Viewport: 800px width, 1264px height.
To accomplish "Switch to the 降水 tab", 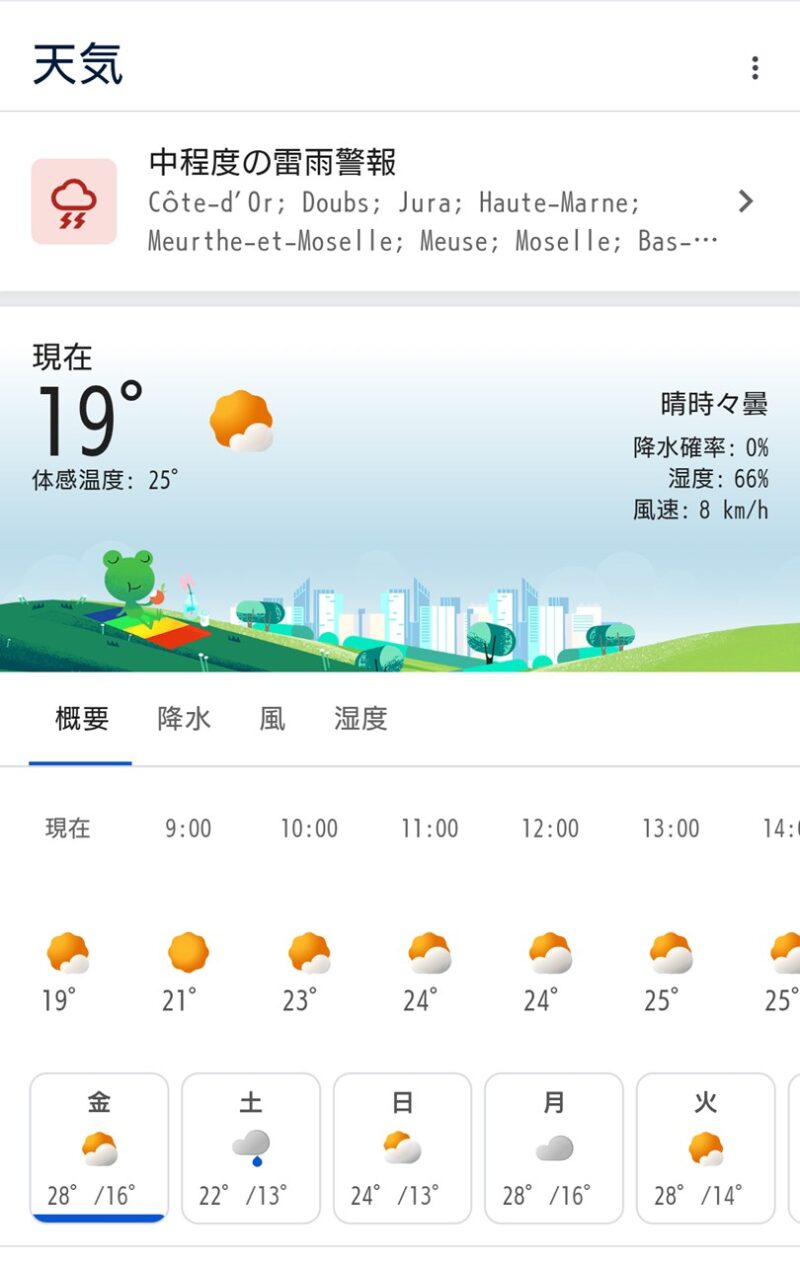I will click(x=184, y=719).
